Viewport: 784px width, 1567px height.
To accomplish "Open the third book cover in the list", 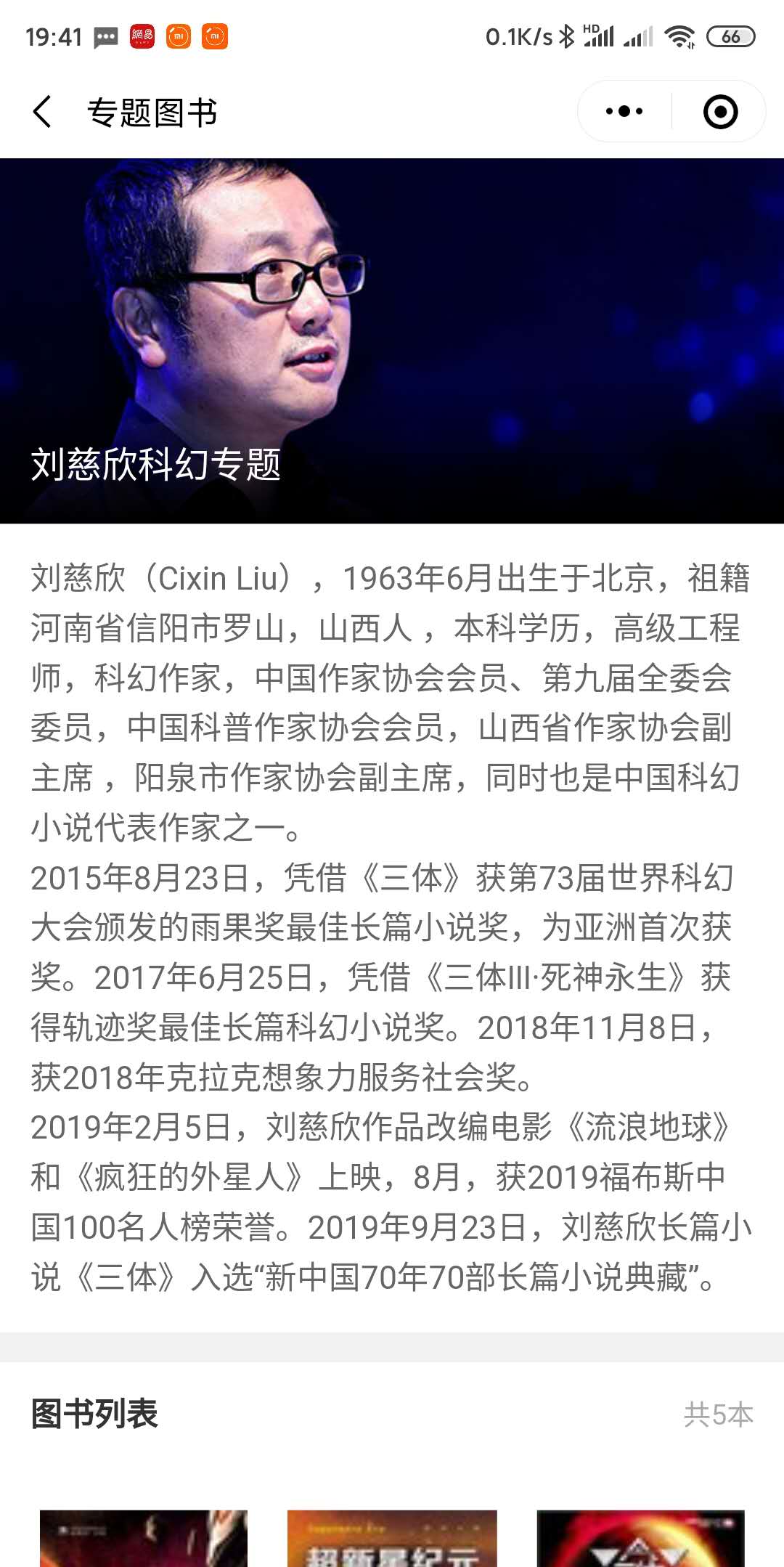I will 640,1538.
